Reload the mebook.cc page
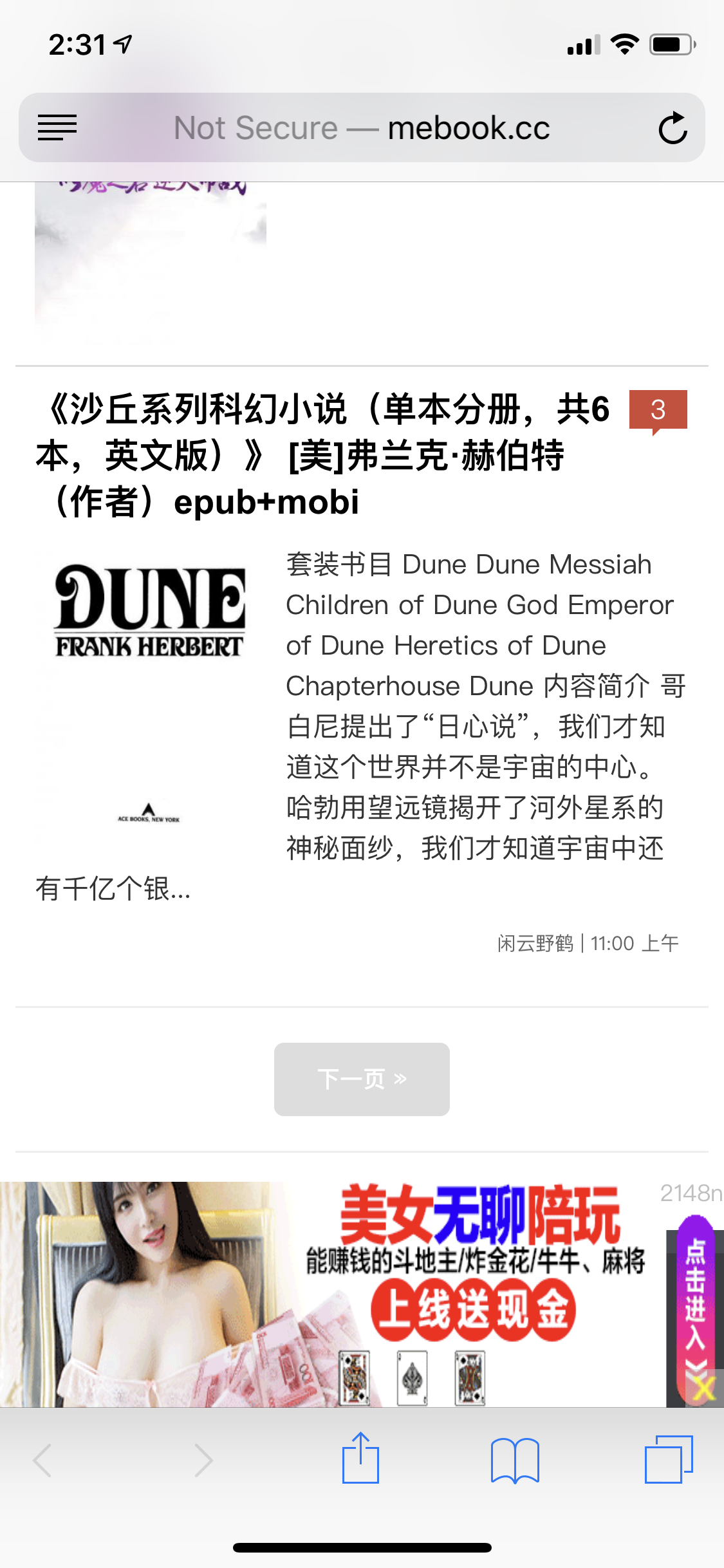The width and height of the screenshot is (724, 1568). [673, 127]
